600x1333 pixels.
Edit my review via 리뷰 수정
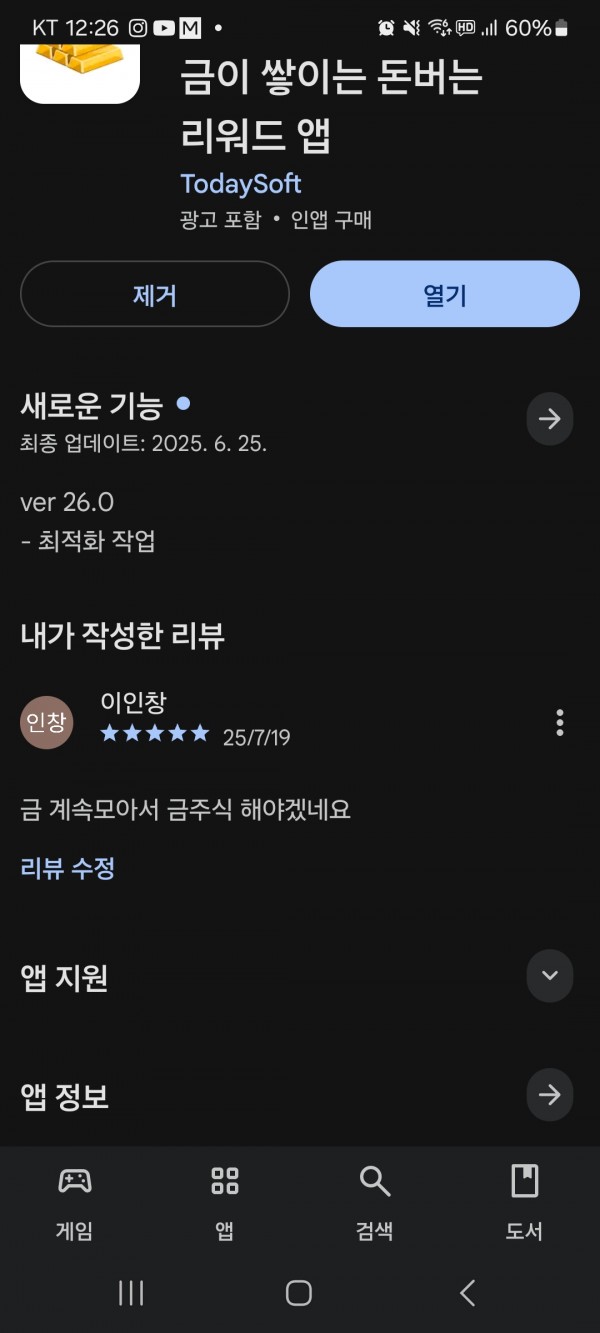click(x=68, y=867)
